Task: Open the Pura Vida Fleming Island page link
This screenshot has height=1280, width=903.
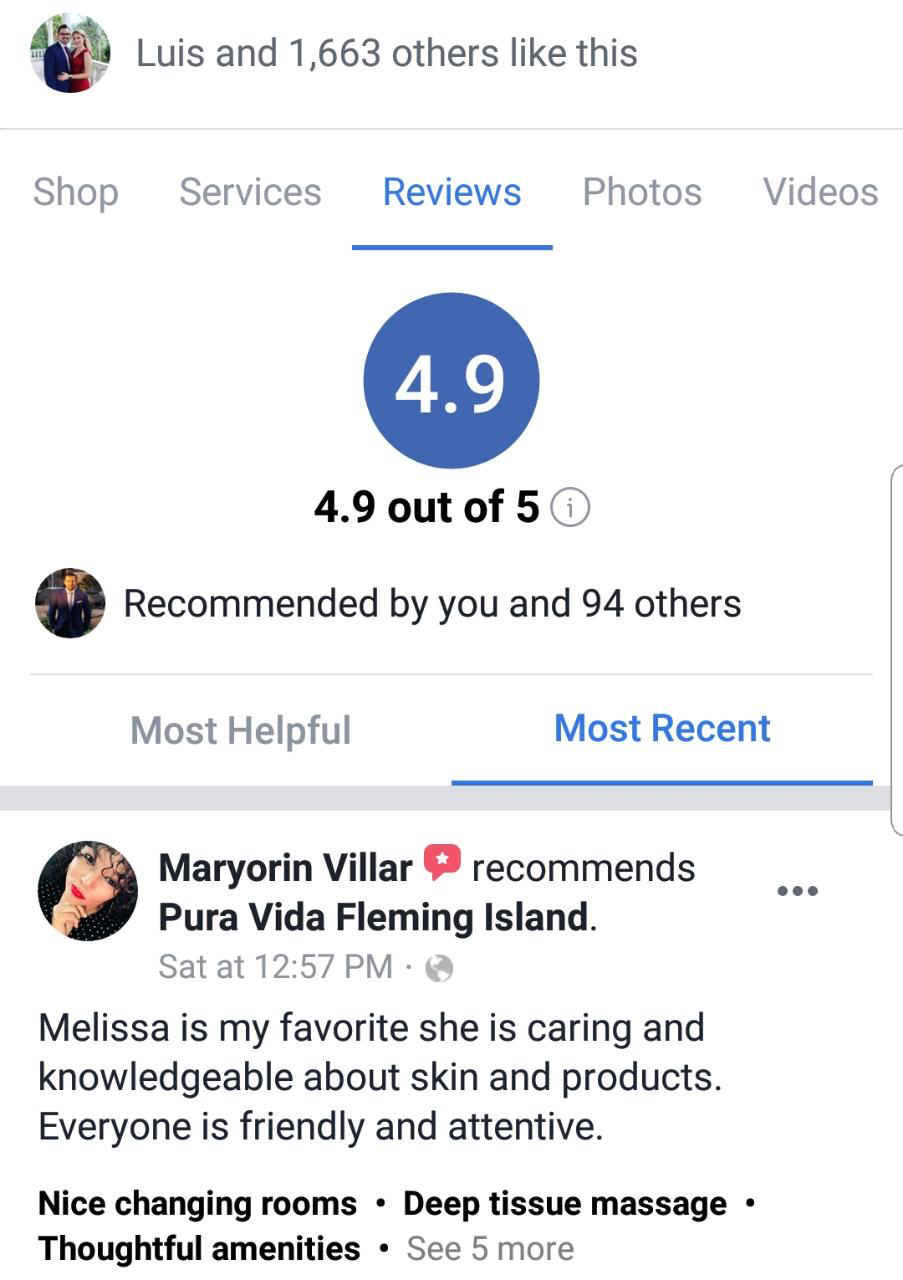Action: tap(373, 917)
